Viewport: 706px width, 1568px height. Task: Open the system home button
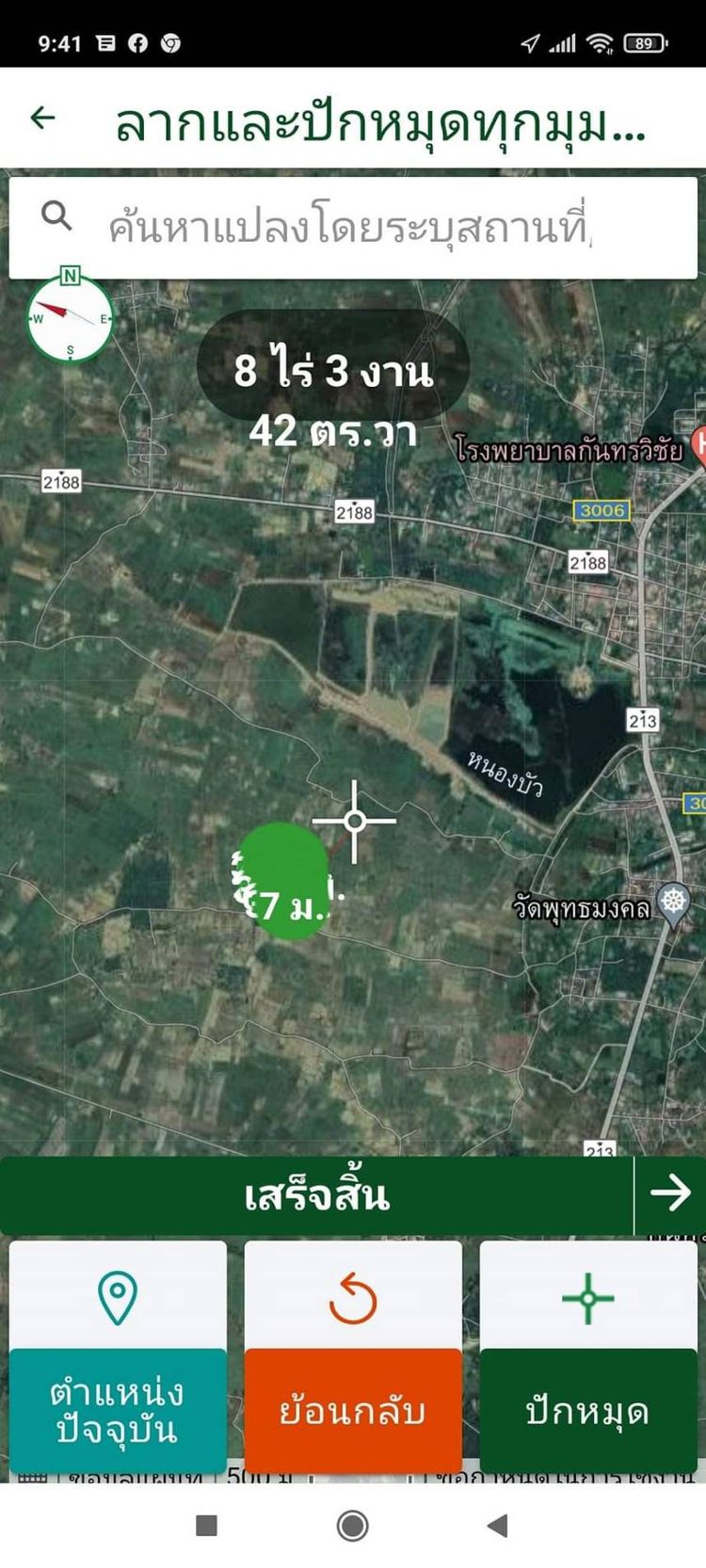pyautogui.click(x=353, y=1526)
